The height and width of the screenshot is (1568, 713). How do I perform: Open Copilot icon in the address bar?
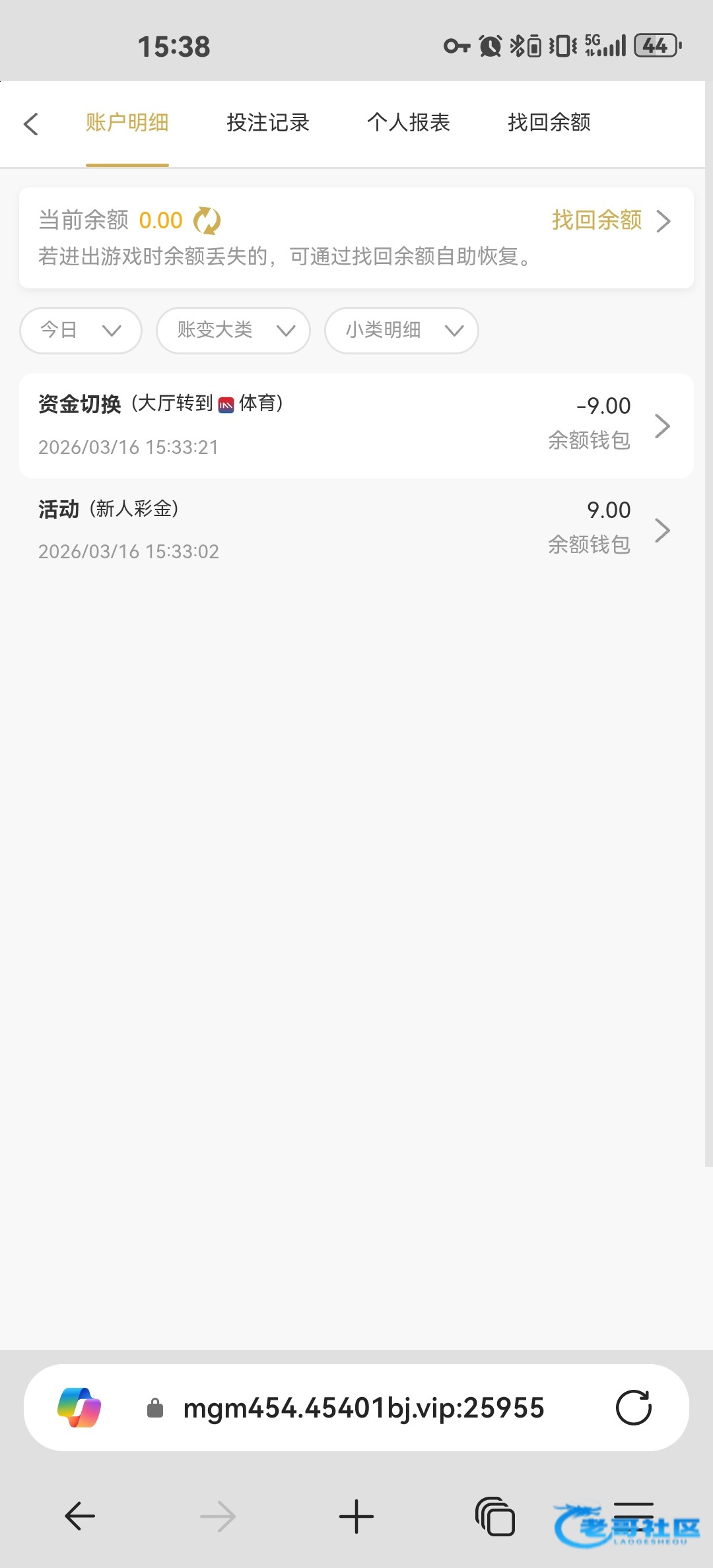click(79, 1408)
